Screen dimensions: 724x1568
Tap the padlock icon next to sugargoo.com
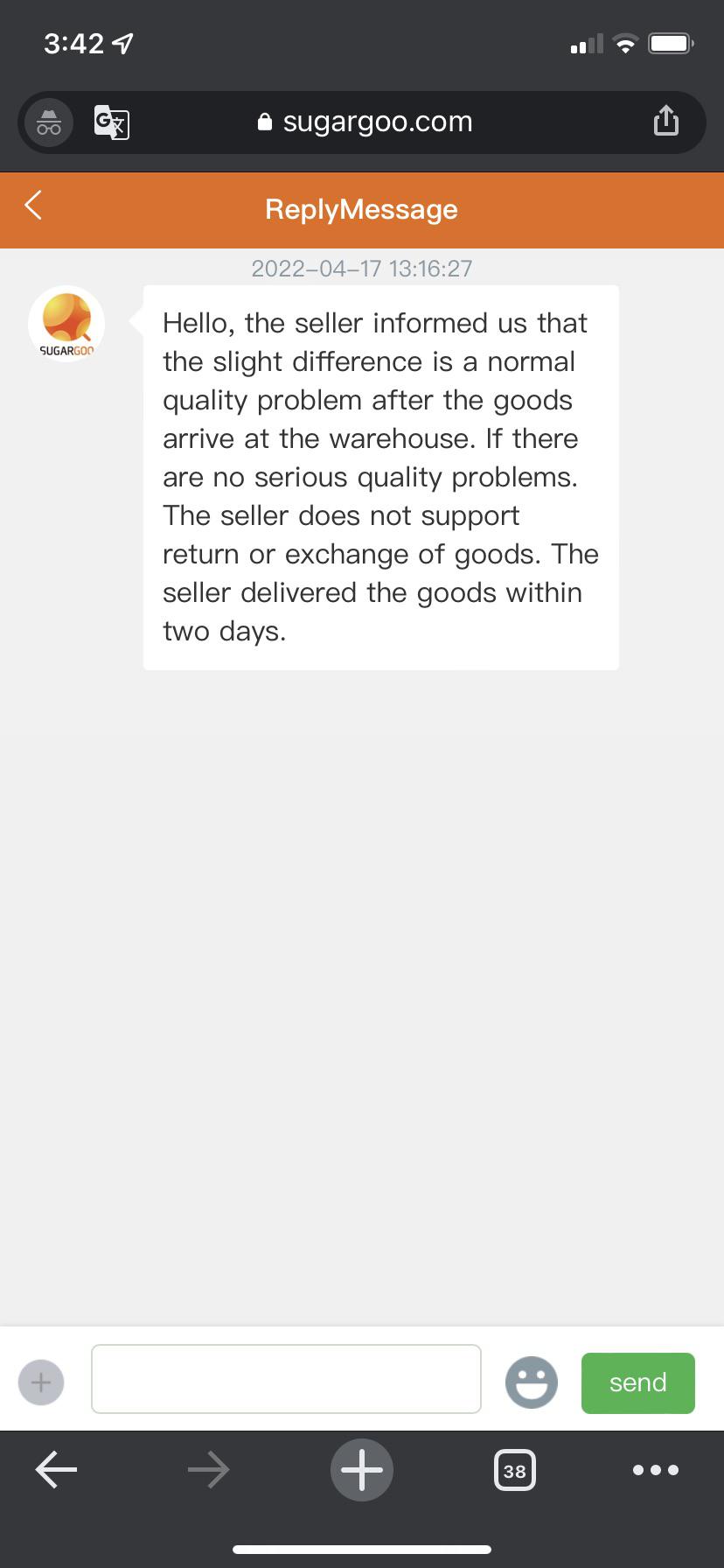click(263, 122)
